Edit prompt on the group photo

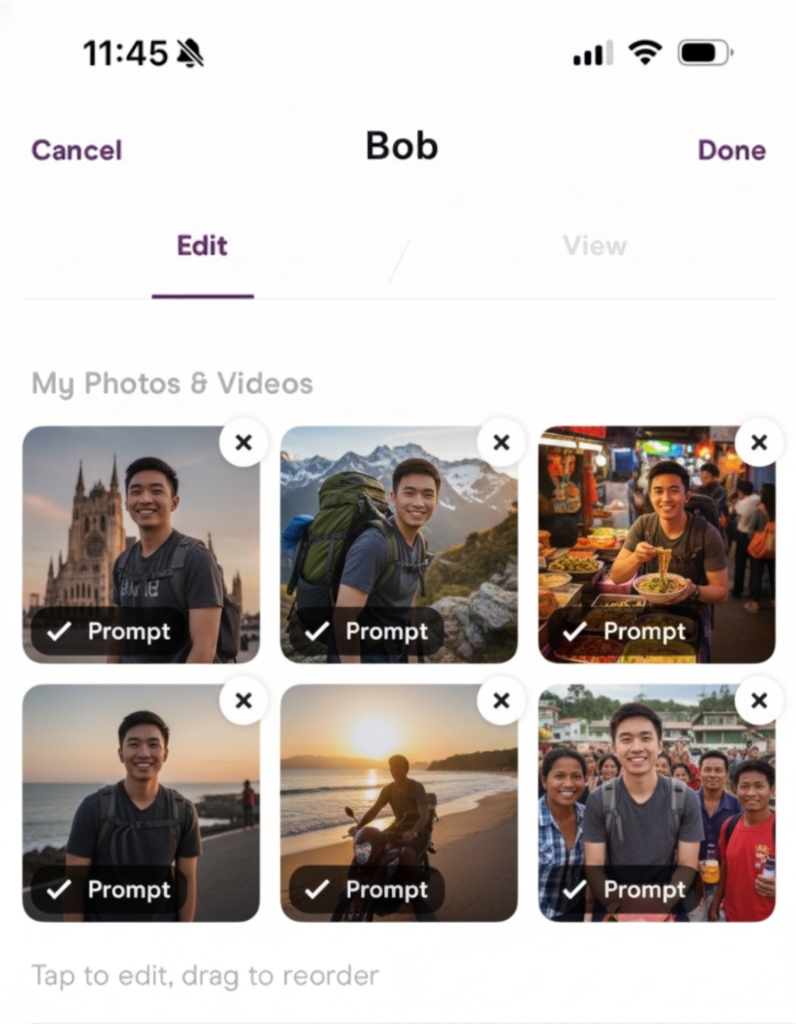pyautogui.click(x=625, y=890)
